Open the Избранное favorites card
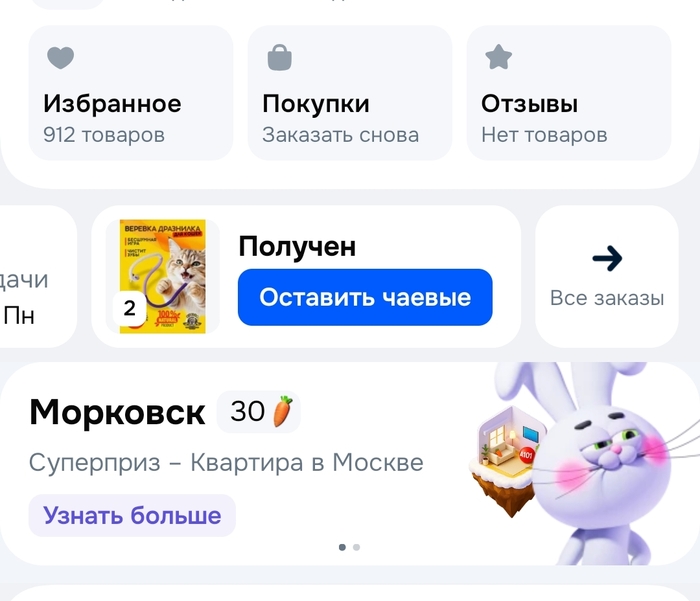 point(130,93)
